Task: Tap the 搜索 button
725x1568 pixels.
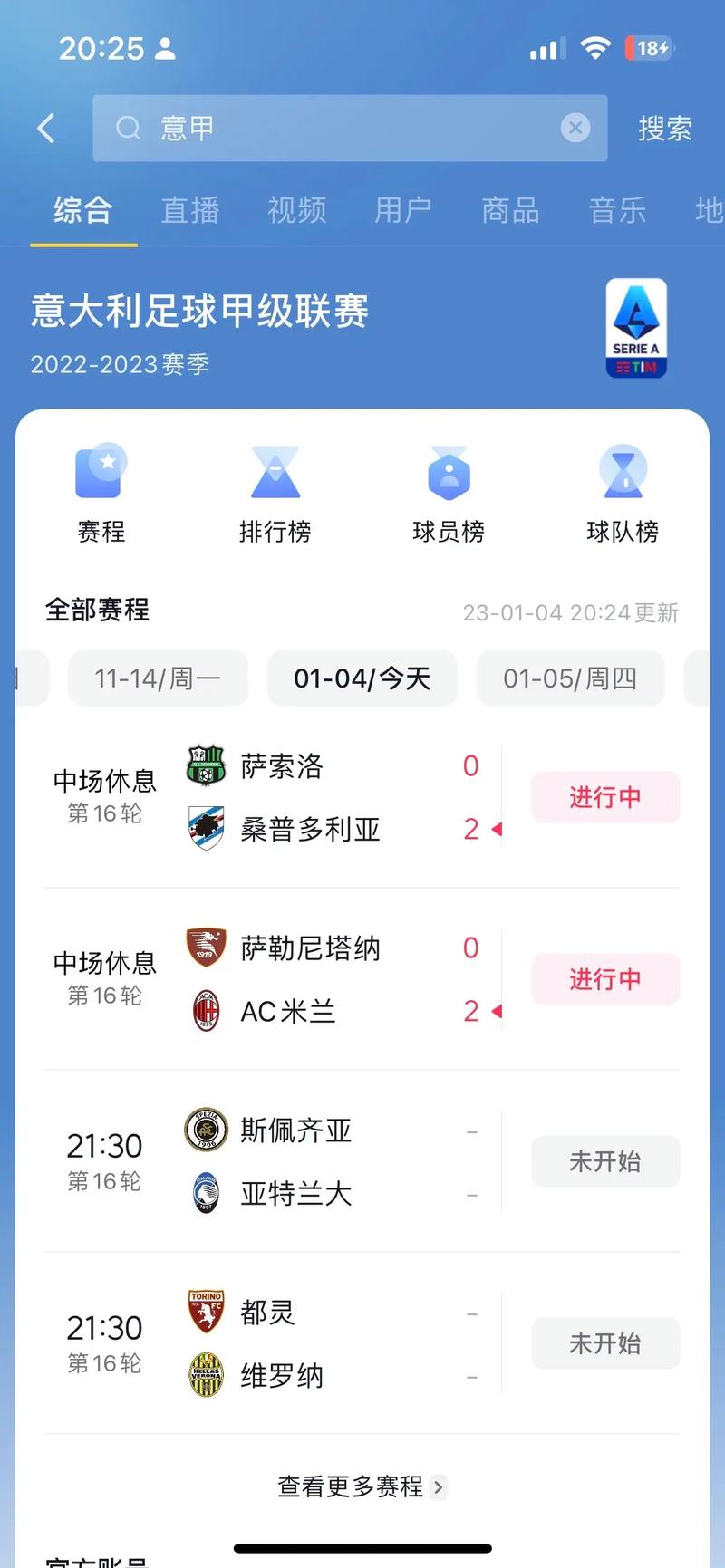Action: coord(665,128)
